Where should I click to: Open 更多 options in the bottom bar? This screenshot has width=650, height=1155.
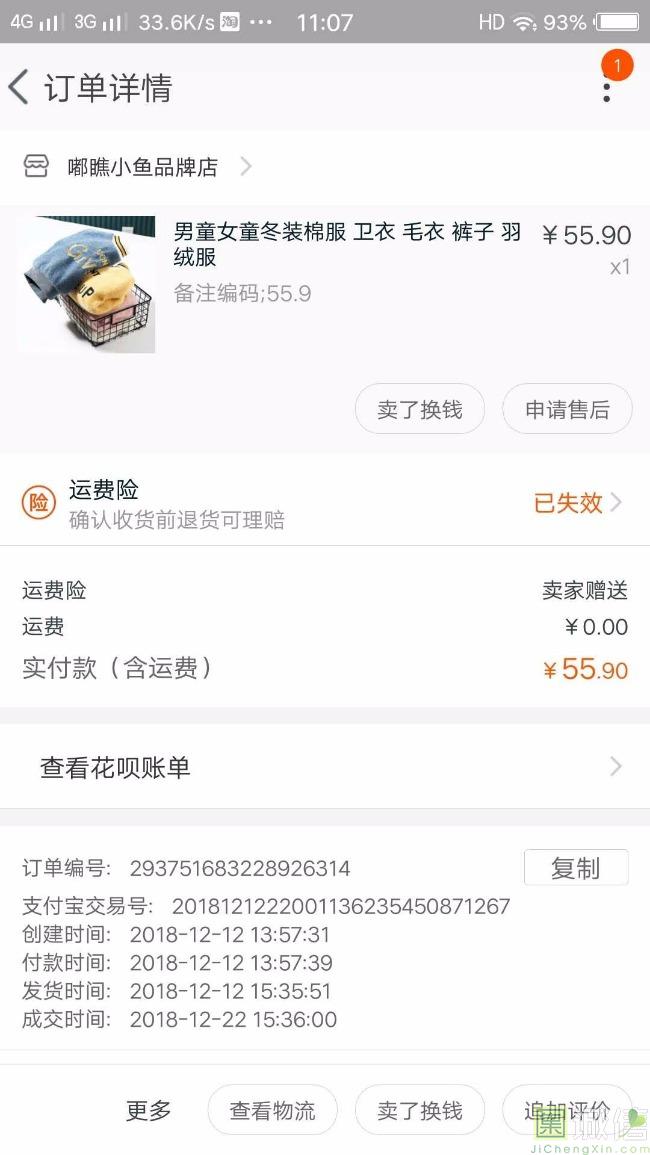pyautogui.click(x=148, y=1110)
